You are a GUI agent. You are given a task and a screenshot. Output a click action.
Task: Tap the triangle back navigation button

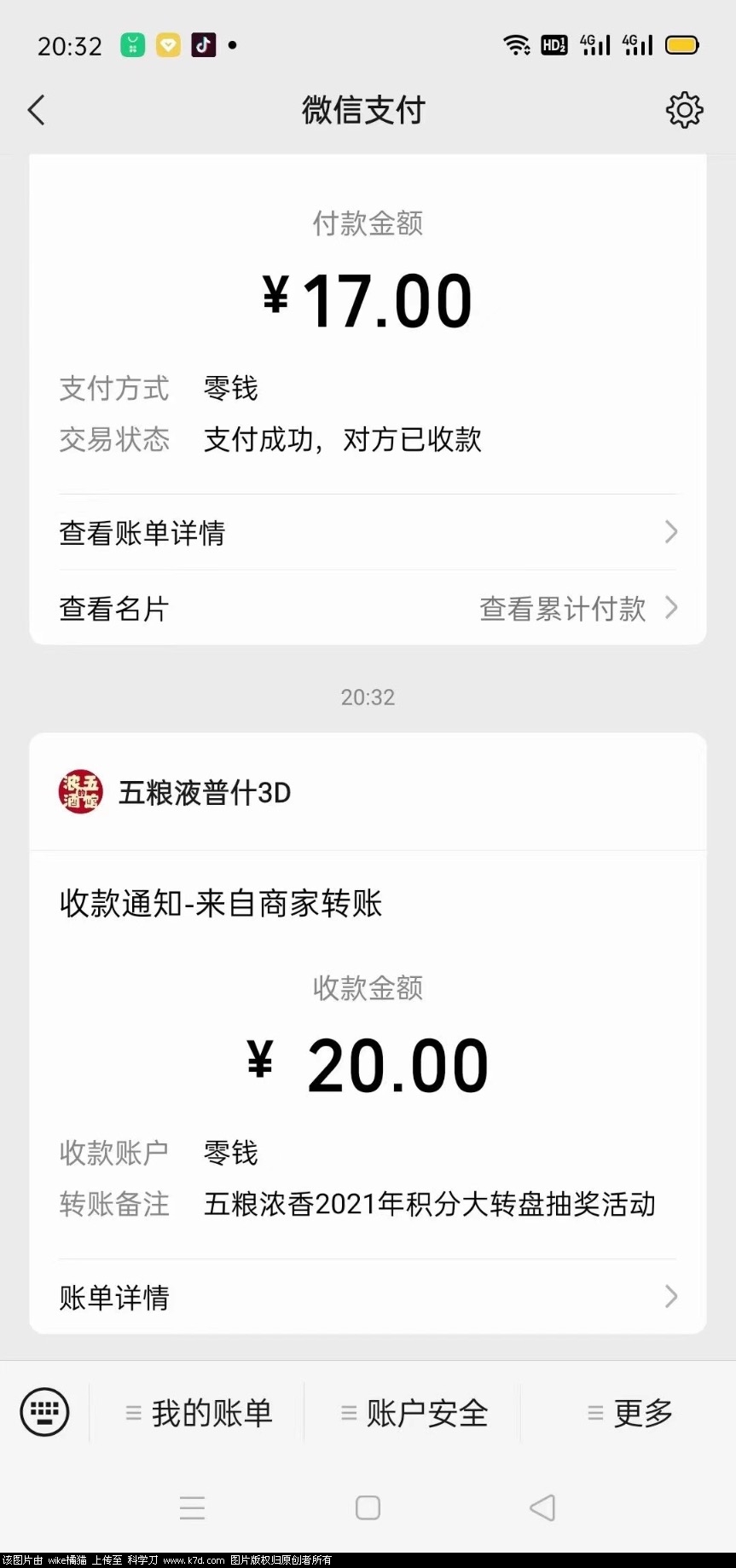tap(542, 1507)
